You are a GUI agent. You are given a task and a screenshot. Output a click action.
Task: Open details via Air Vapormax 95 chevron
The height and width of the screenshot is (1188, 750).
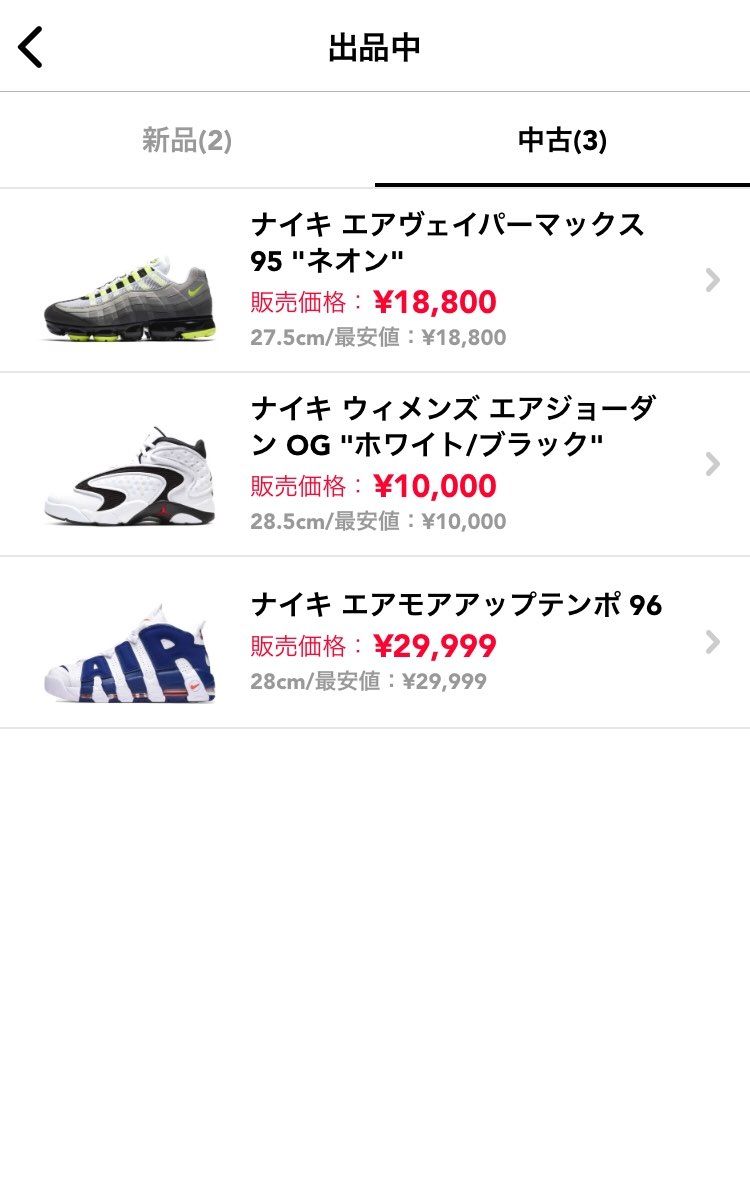pos(712,281)
